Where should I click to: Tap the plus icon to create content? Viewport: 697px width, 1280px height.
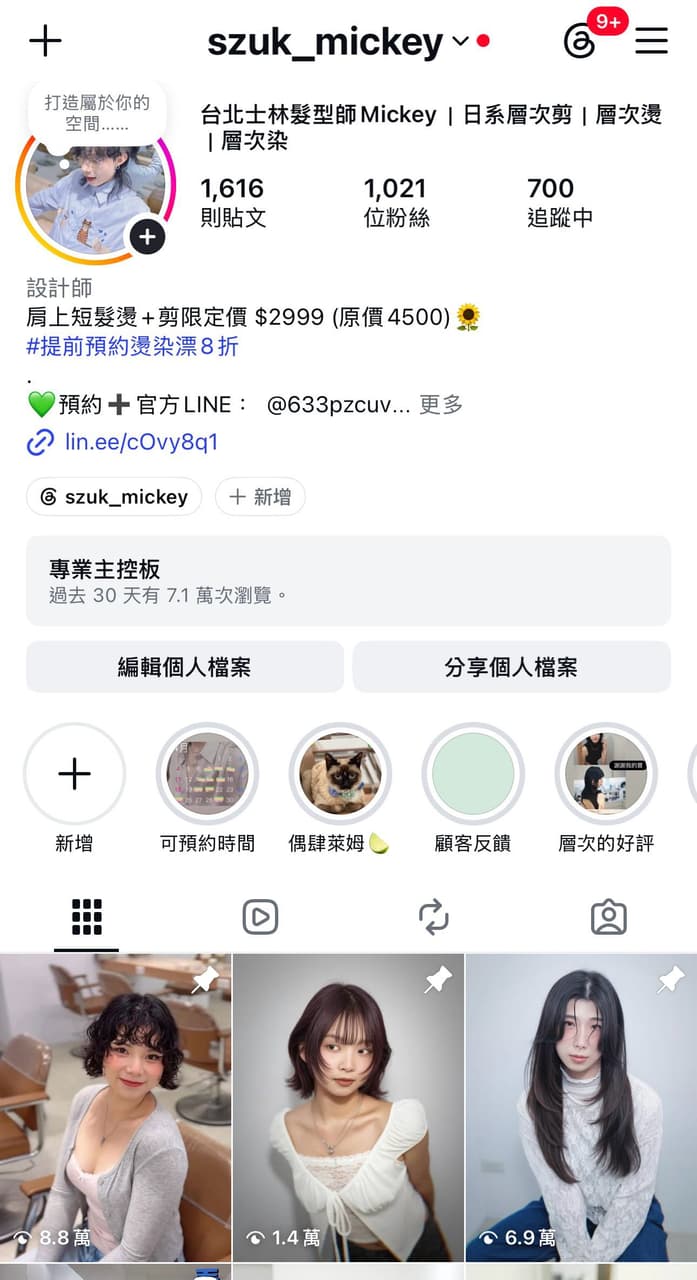pyautogui.click(x=45, y=41)
